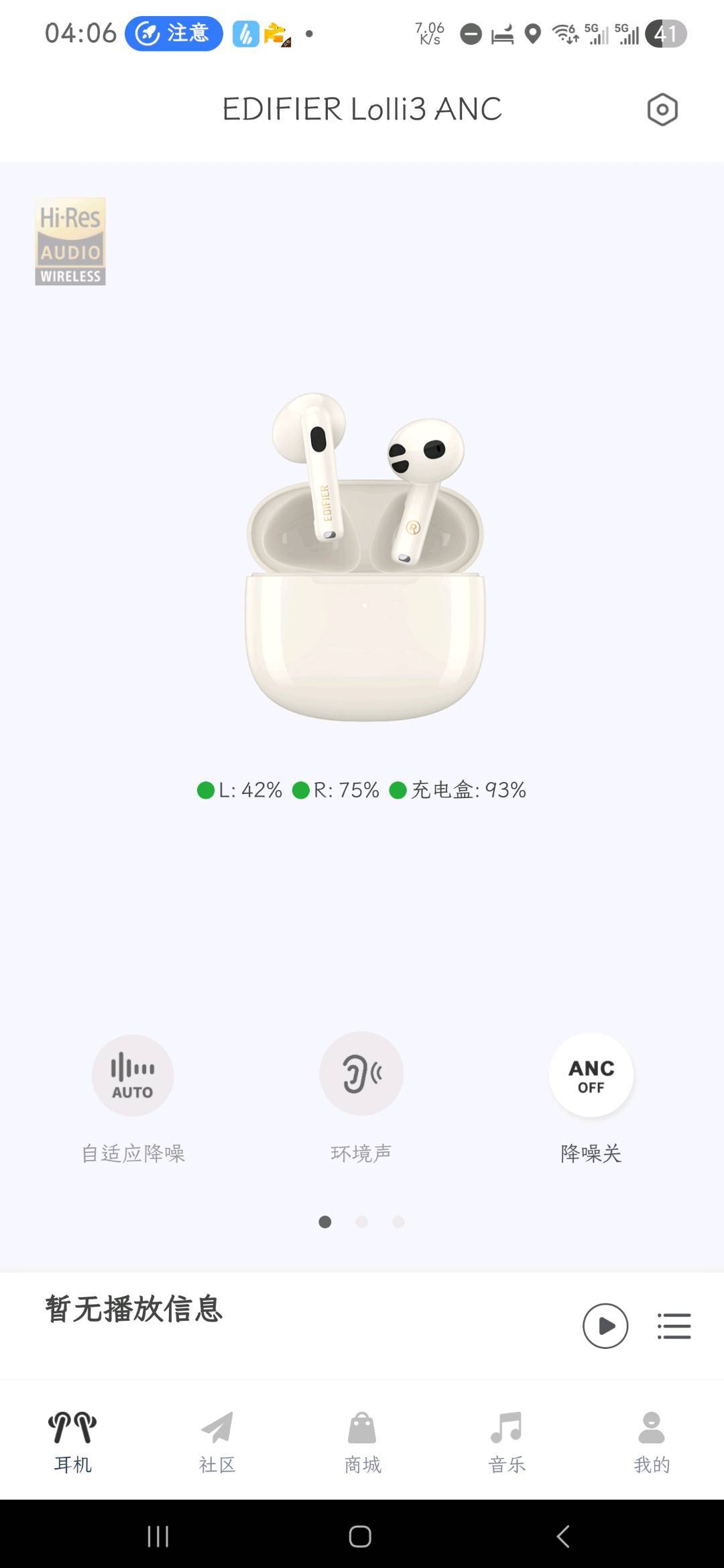
Task: Select ANC OFF (降噪关) mode
Action: [591, 1075]
